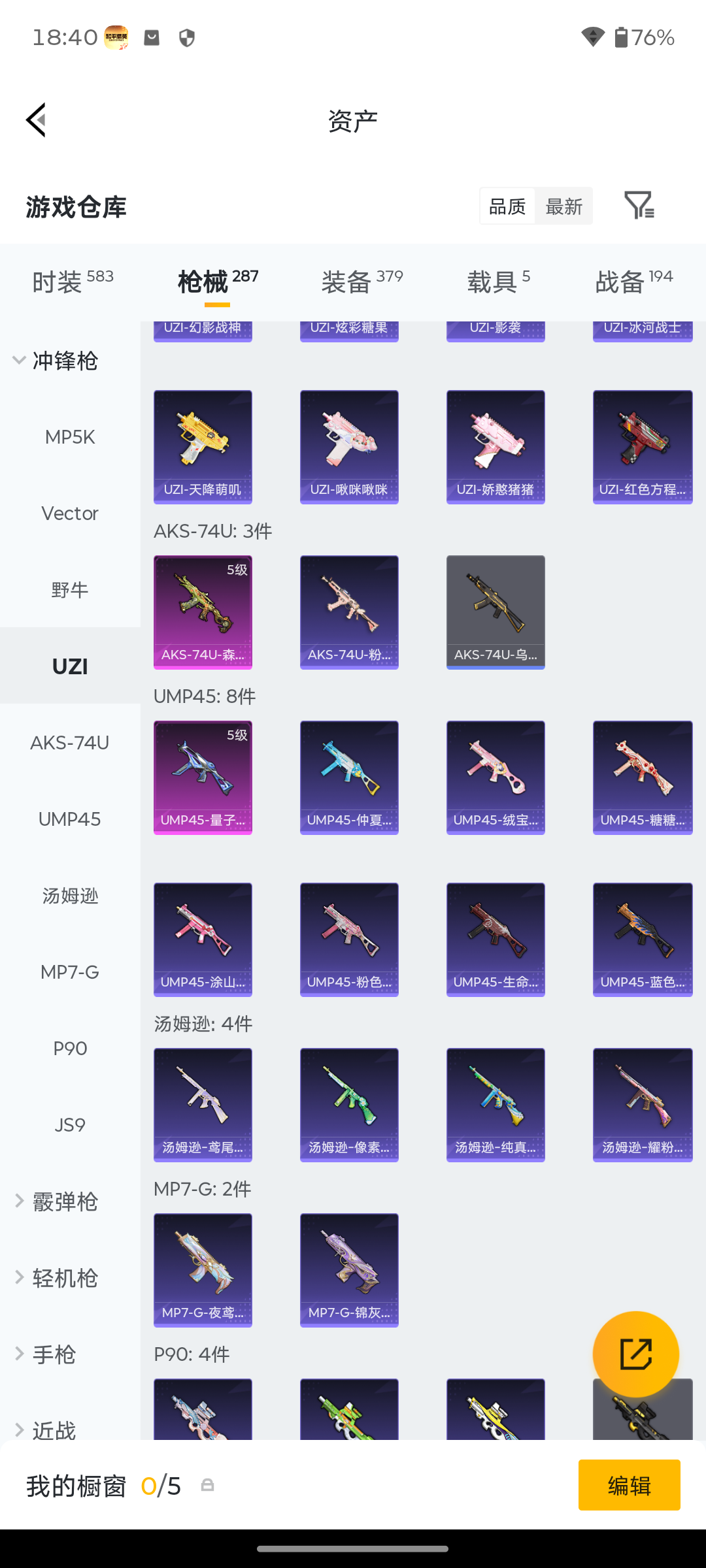
Task: Open the UZI-天降萌叽 skin tile
Action: pyautogui.click(x=203, y=447)
